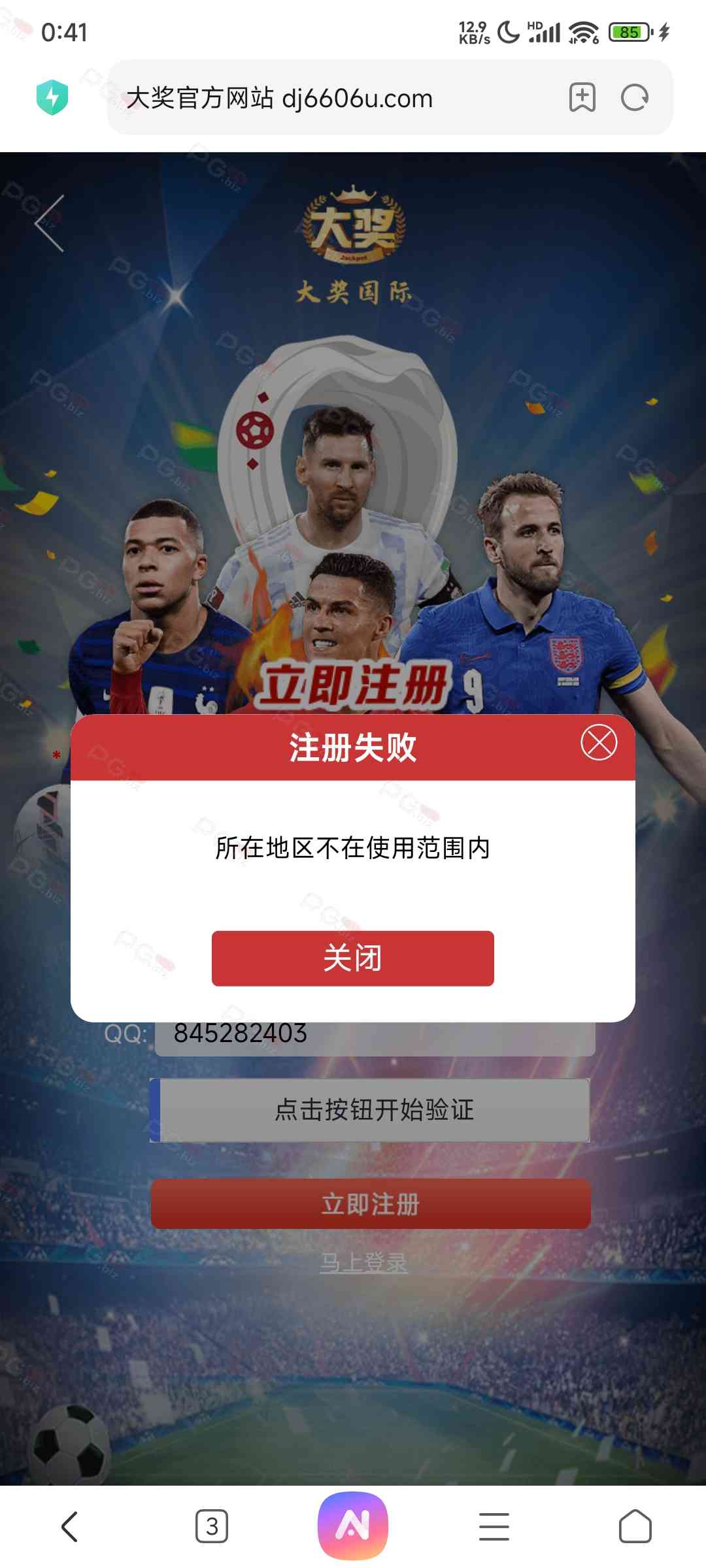
Task: Open the browser security shield
Action: [x=52, y=98]
